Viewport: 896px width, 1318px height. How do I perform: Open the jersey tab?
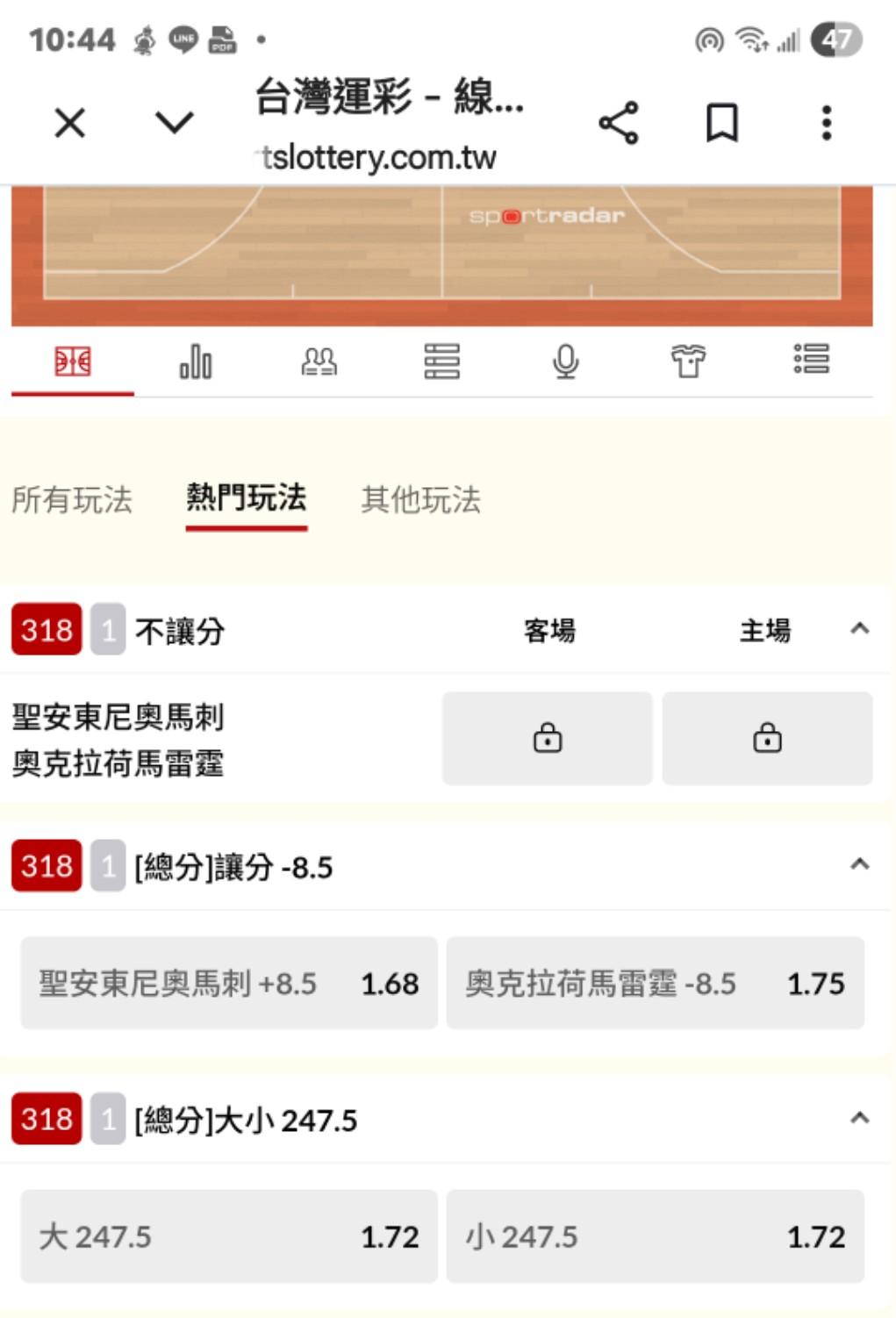[x=688, y=361]
